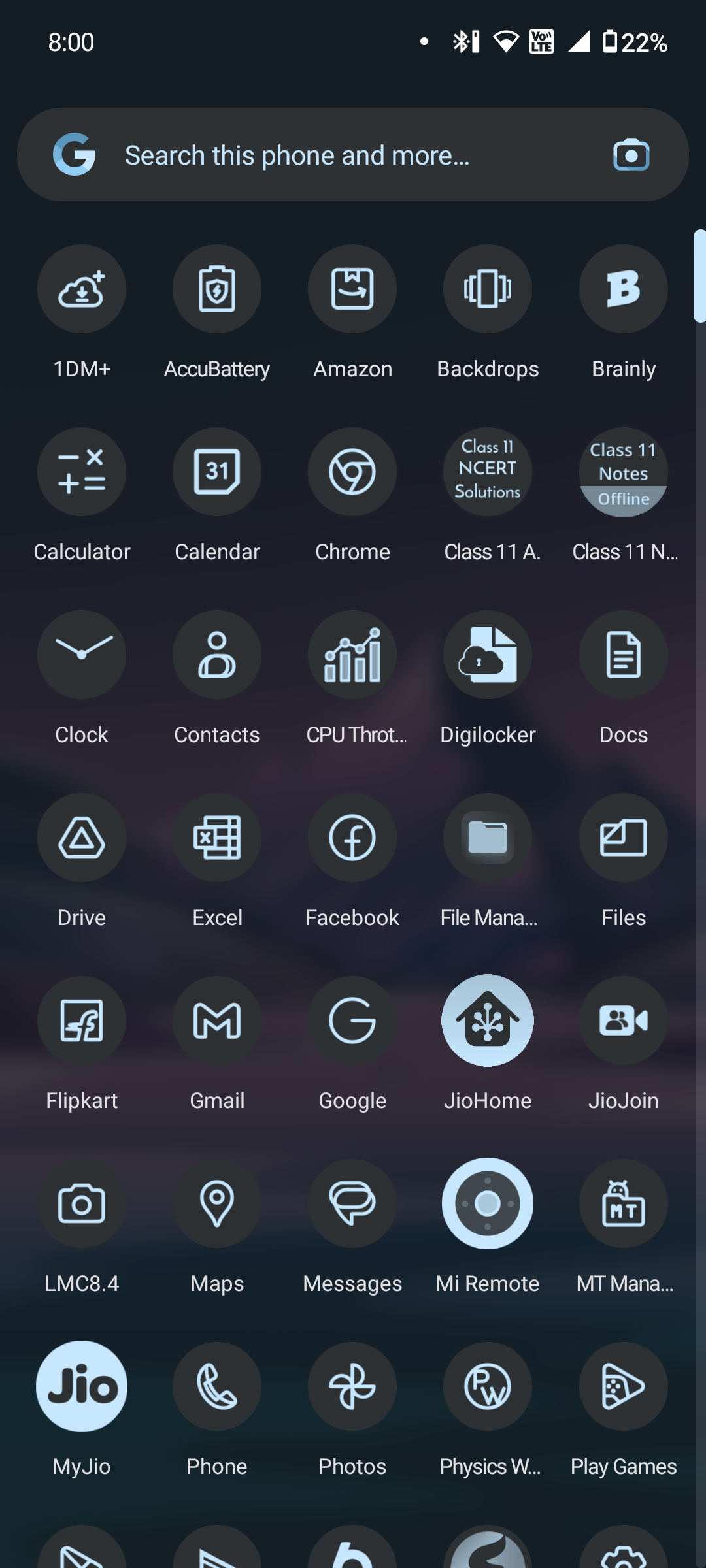The image size is (706, 1568).
Task: Launch Digilocker app
Action: 488,655
